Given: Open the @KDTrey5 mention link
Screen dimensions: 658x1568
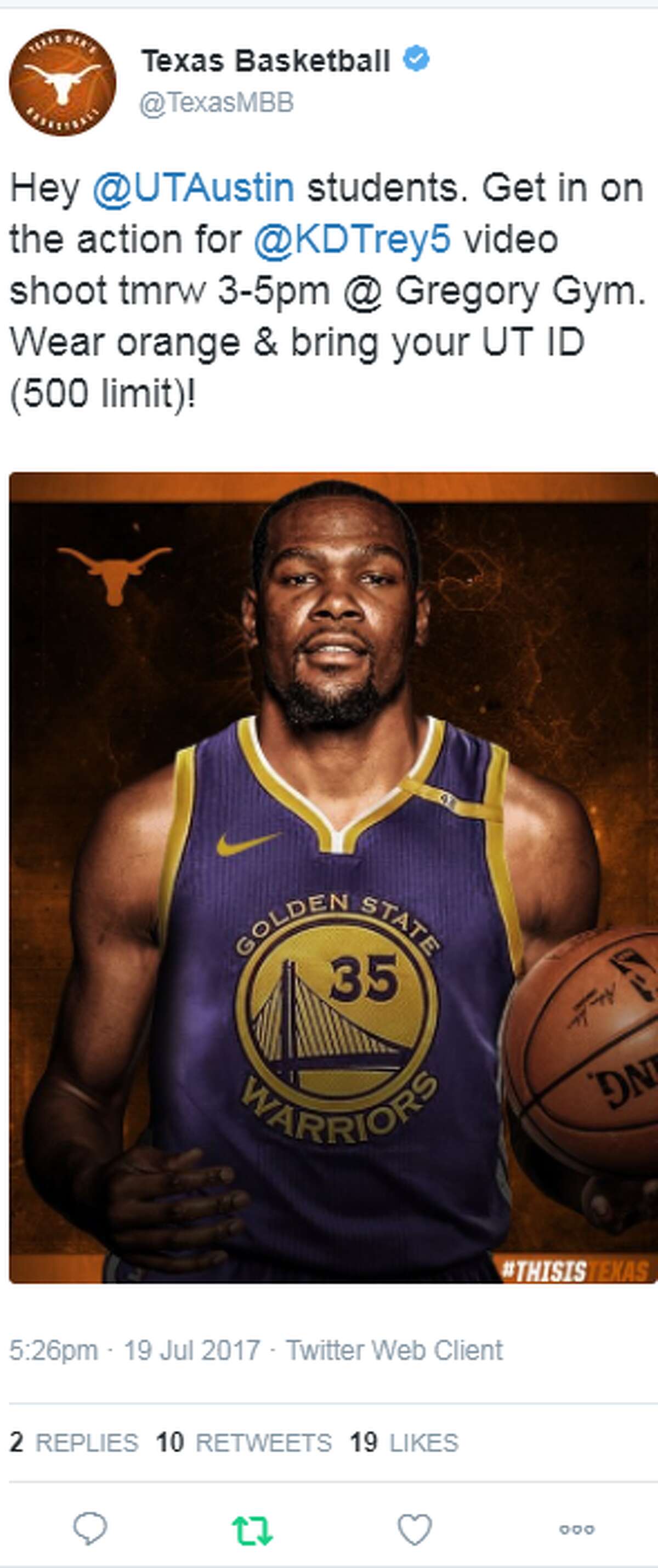Looking at the screenshot, I should click(x=352, y=238).
